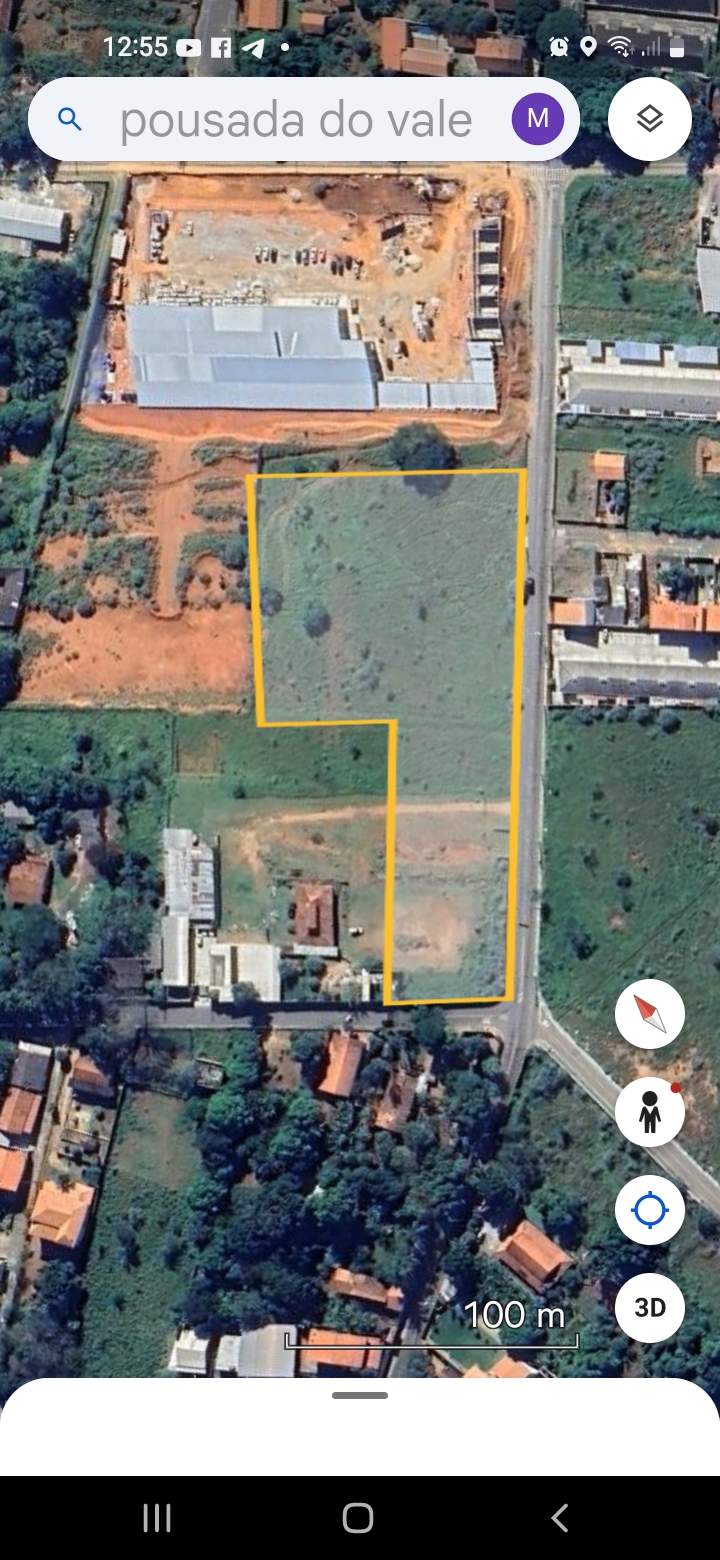This screenshot has height=1560, width=720.
Task: Enter Street View with the pegman button
Action: tap(650, 1111)
